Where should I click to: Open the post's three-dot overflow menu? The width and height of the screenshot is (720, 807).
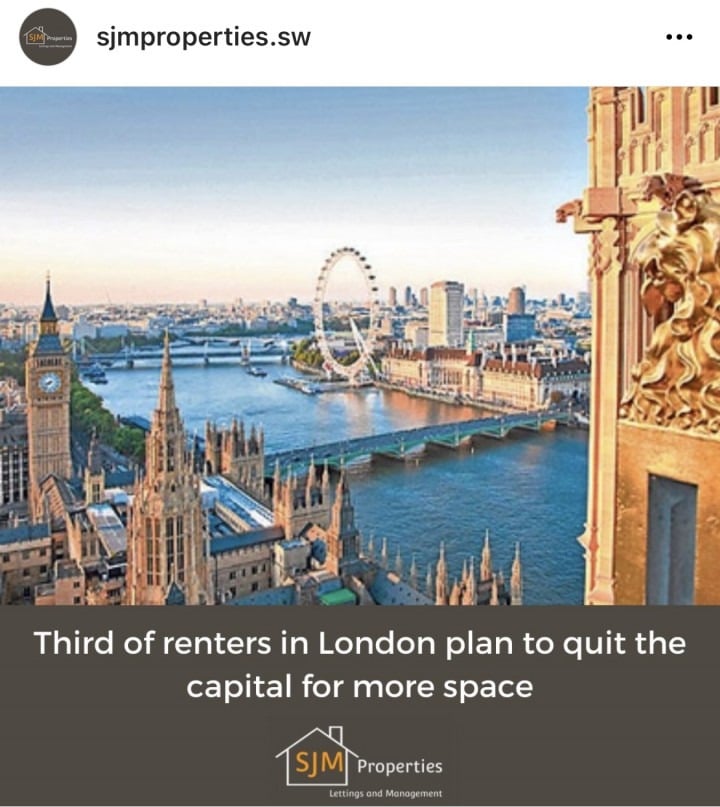point(678,37)
